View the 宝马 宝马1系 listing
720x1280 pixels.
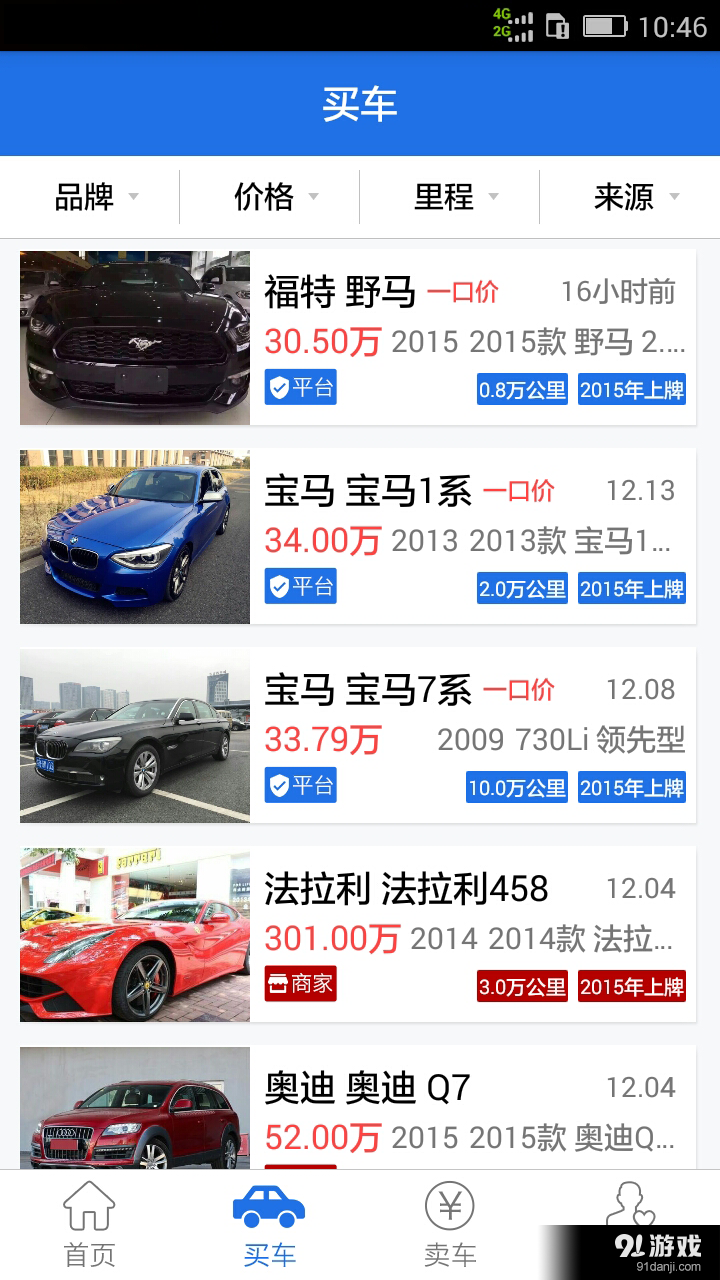358,537
